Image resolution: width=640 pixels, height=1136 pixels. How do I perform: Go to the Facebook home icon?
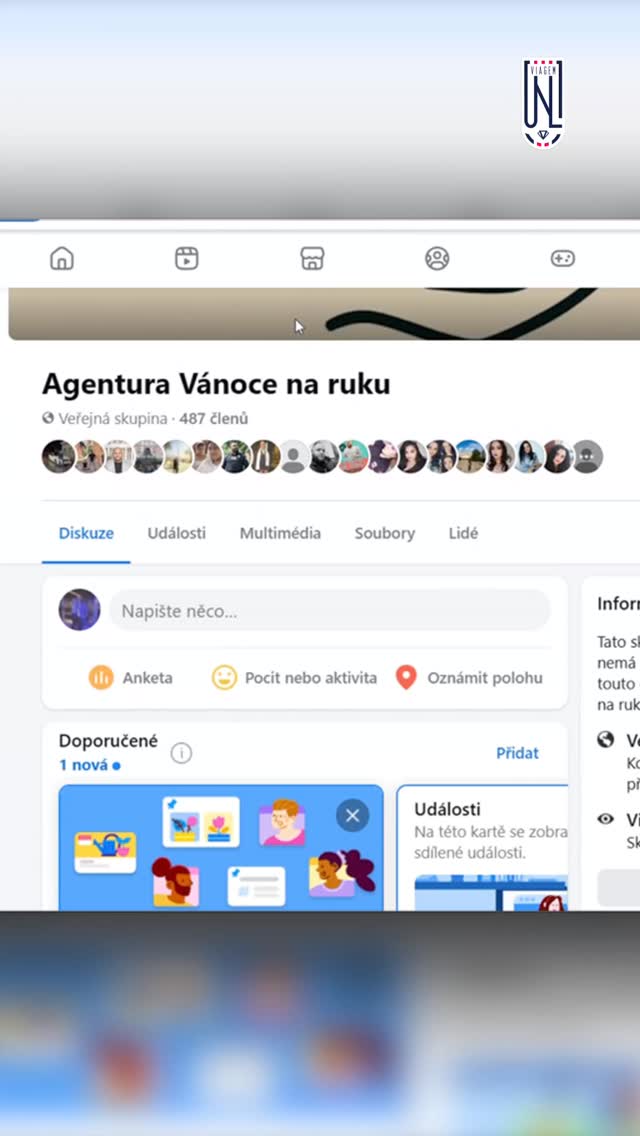click(x=62, y=259)
